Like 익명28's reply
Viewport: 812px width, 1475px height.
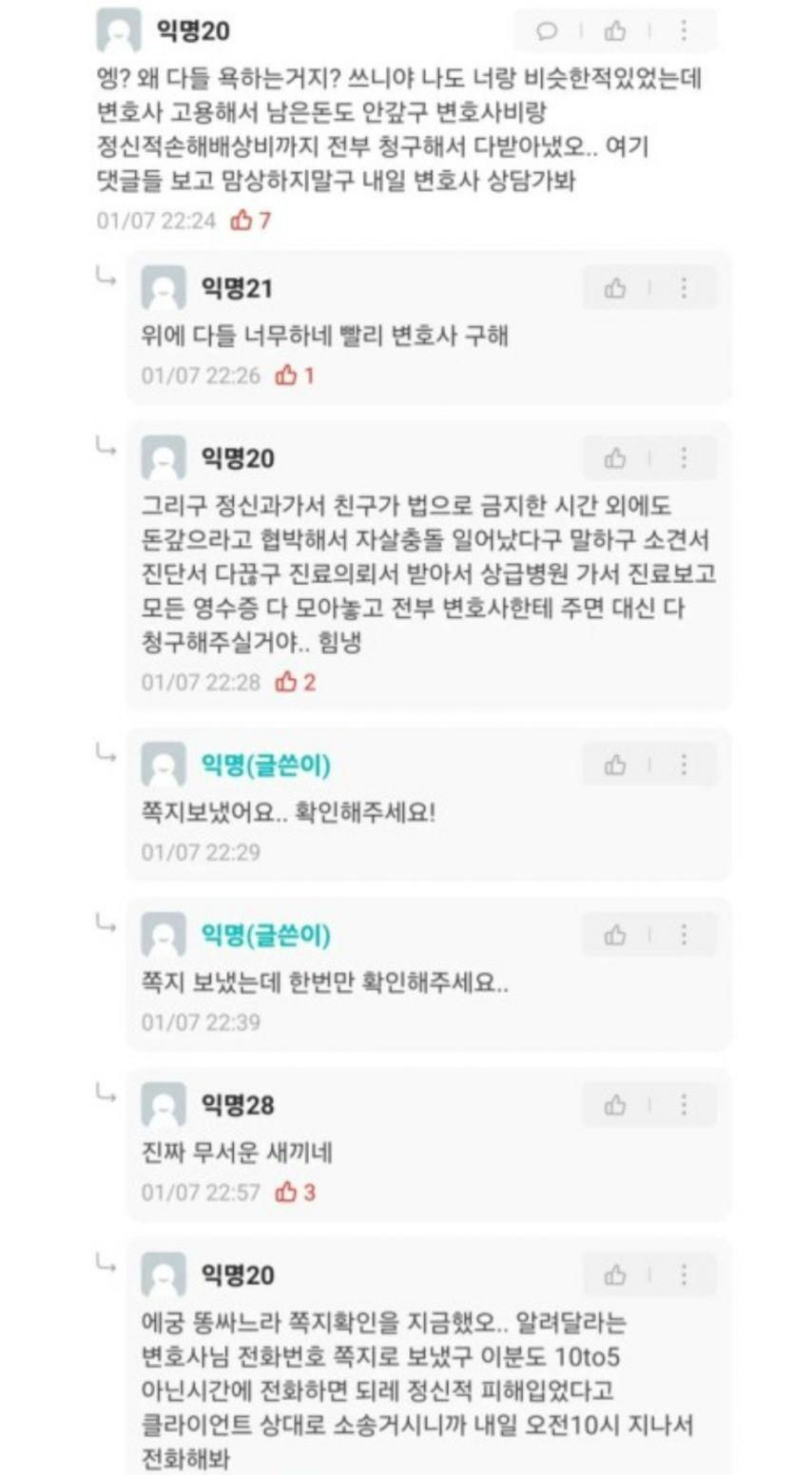[x=615, y=1105]
